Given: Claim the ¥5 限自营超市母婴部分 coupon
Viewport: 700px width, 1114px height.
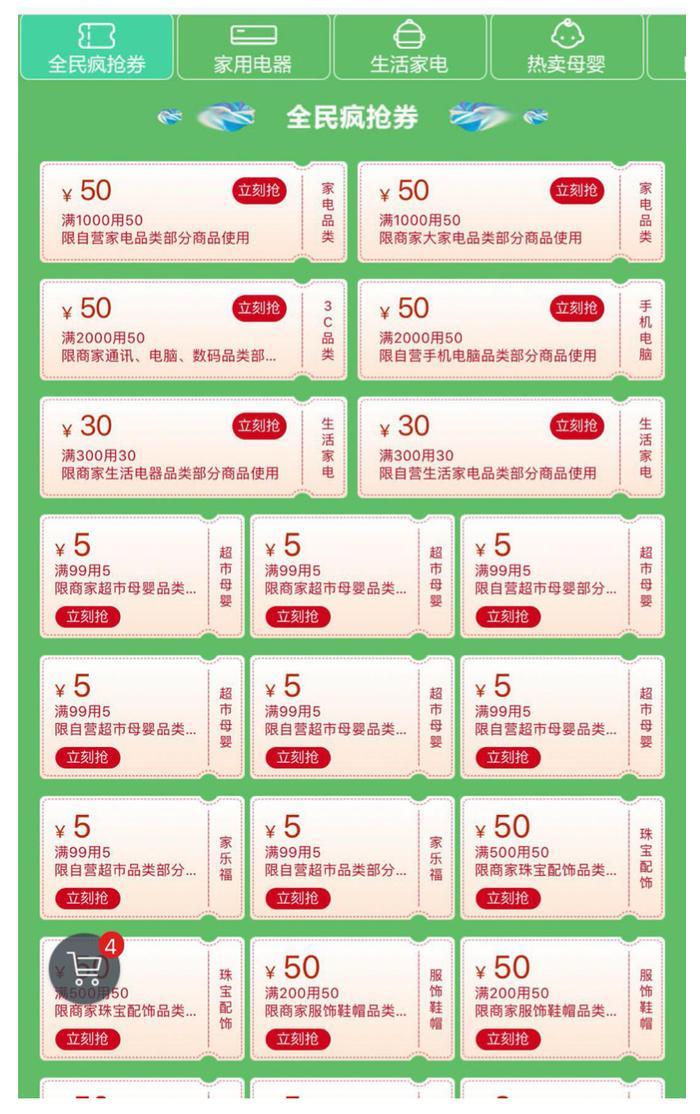Looking at the screenshot, I should pyautogui.click(x=508, y=616).
